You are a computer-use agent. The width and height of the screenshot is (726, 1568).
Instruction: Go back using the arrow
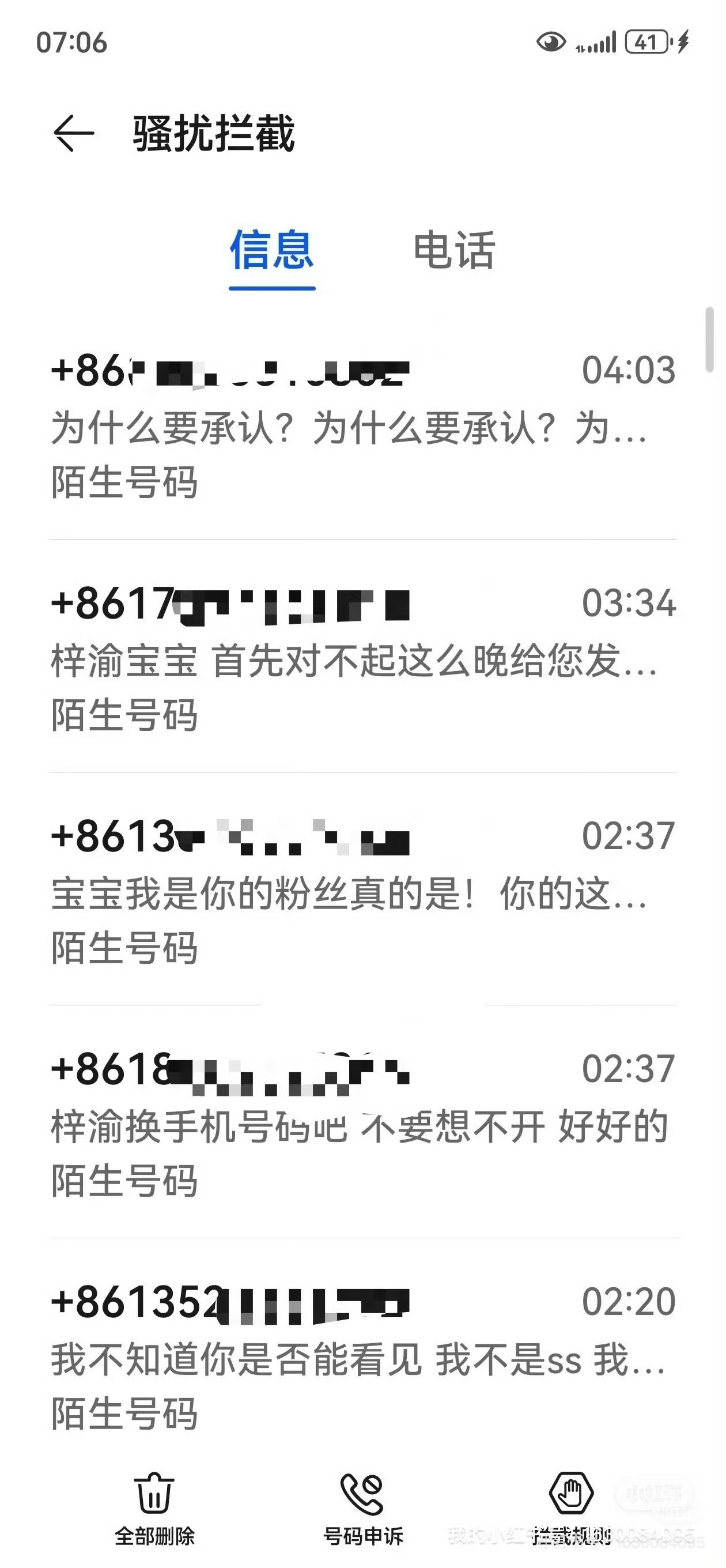[74, 133]
